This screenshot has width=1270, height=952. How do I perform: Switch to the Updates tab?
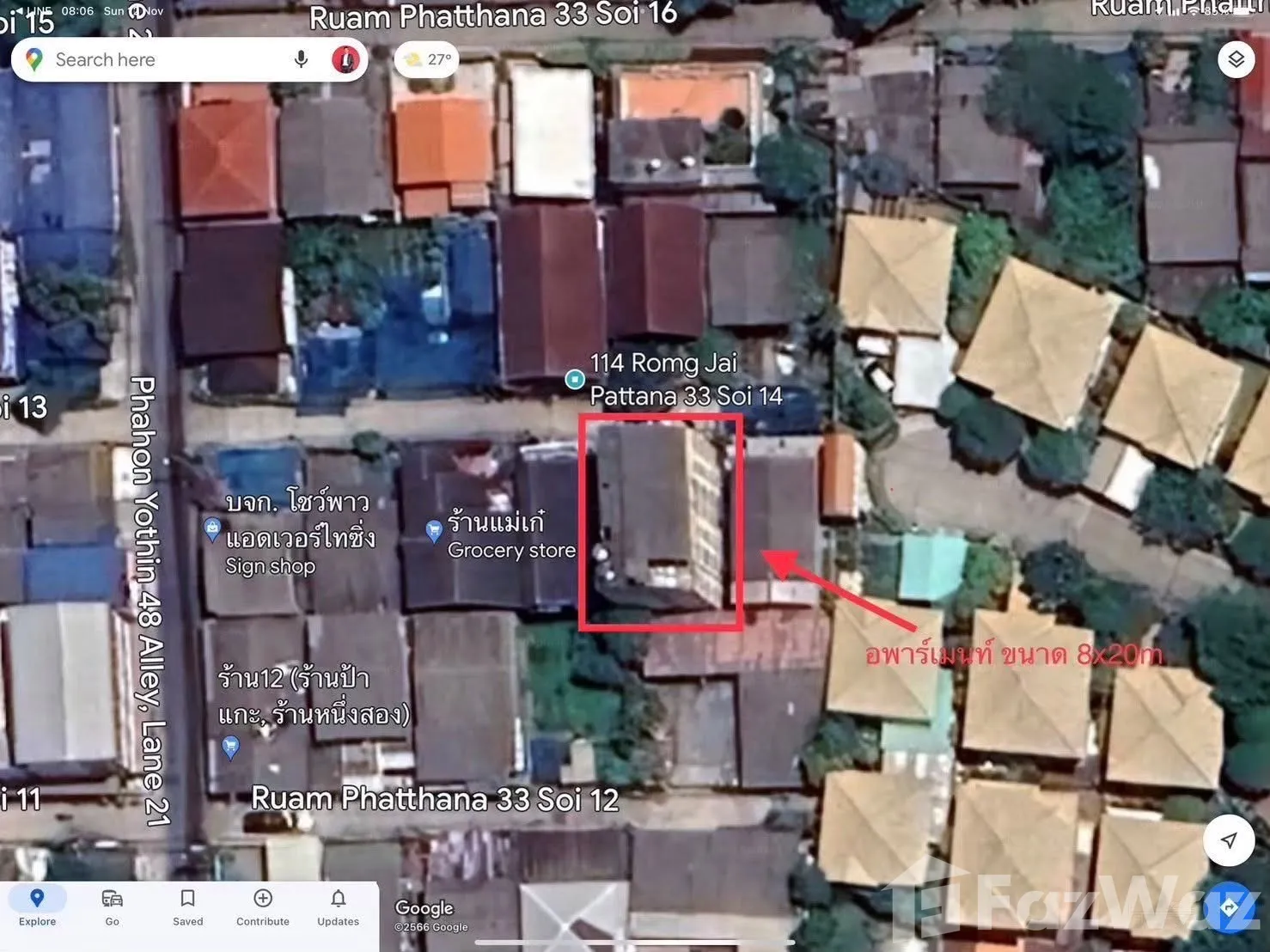tap(339, 908)
